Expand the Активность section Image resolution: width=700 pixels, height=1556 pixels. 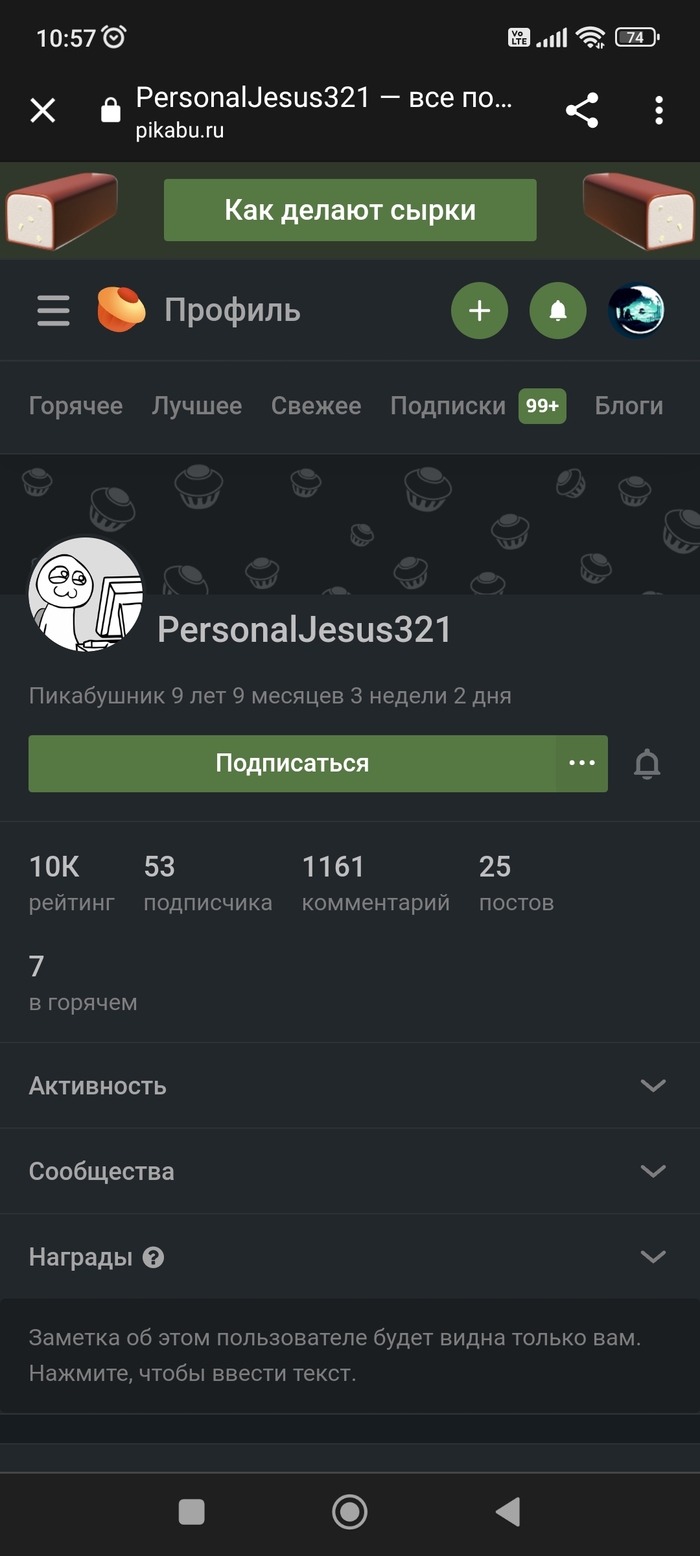click(x=348, y=1086)
